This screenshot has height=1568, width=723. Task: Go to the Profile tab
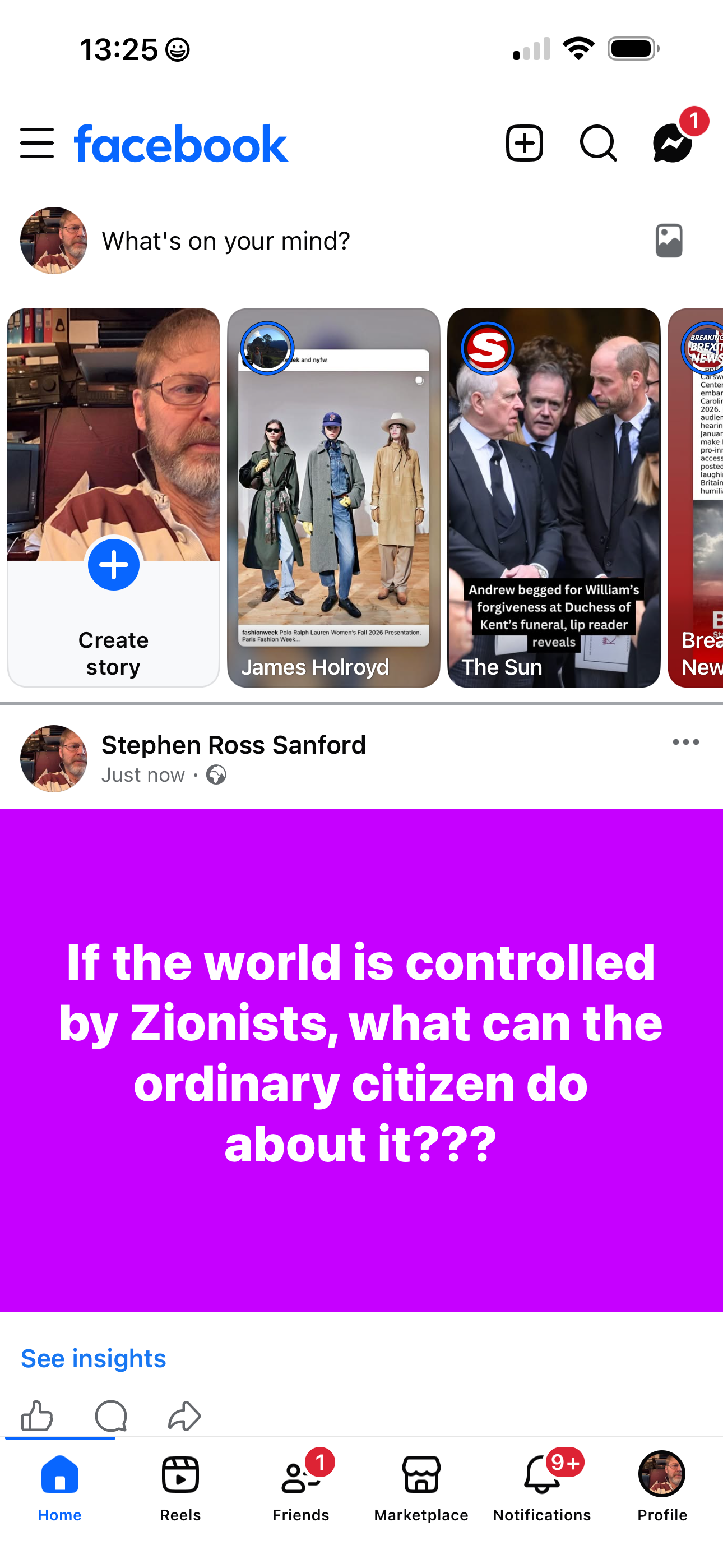coord(662,1488)
